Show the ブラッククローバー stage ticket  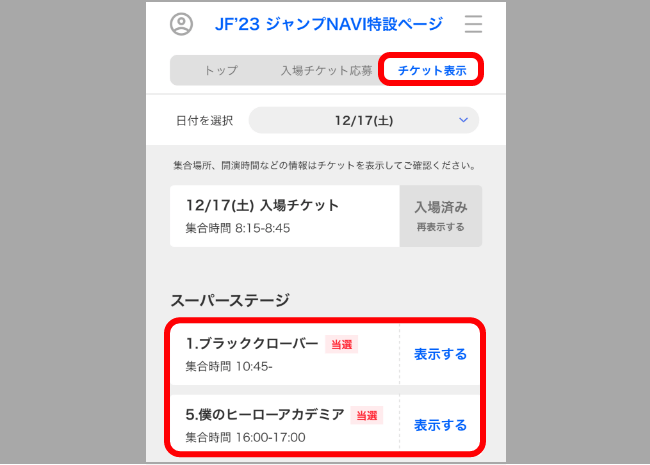440,354
